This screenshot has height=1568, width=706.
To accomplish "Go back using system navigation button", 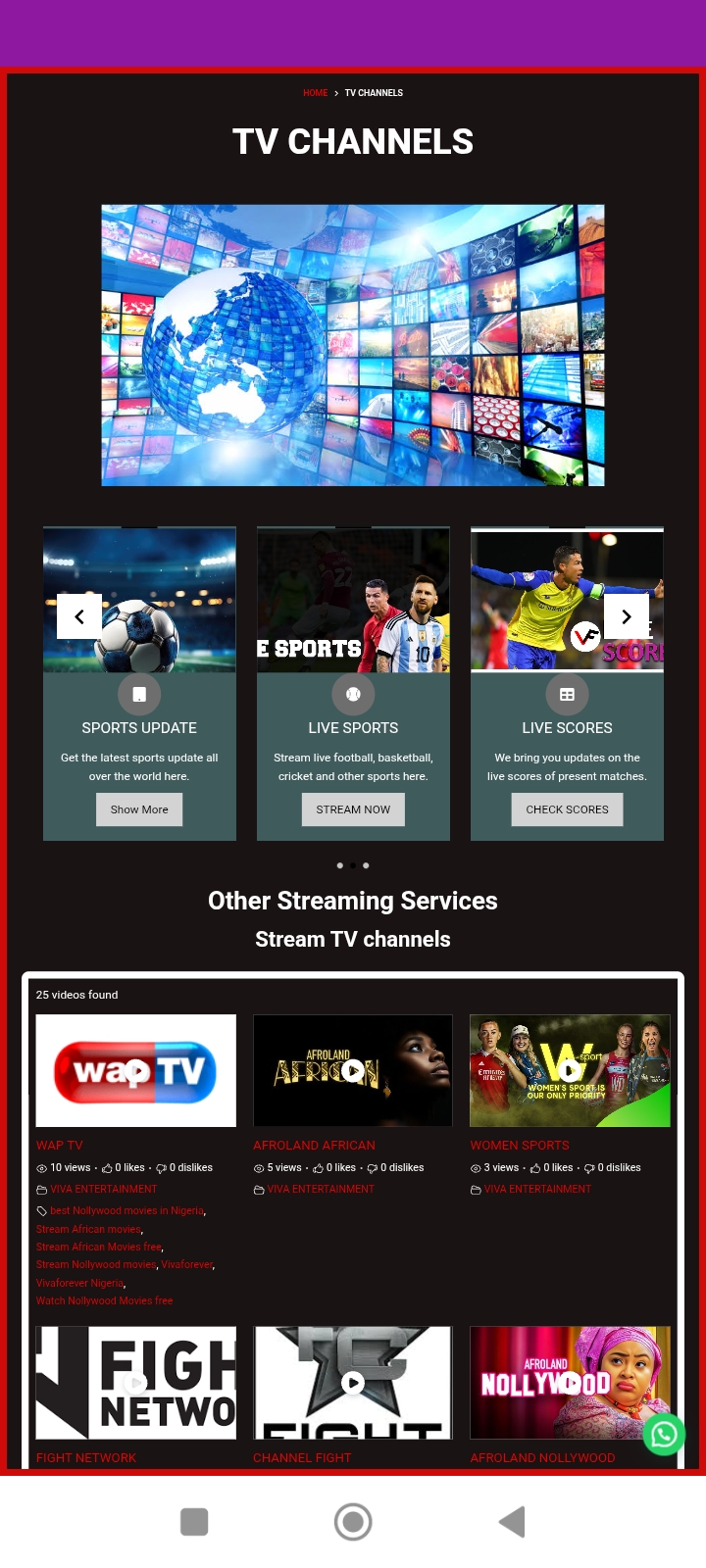I will coord(512,1522).
